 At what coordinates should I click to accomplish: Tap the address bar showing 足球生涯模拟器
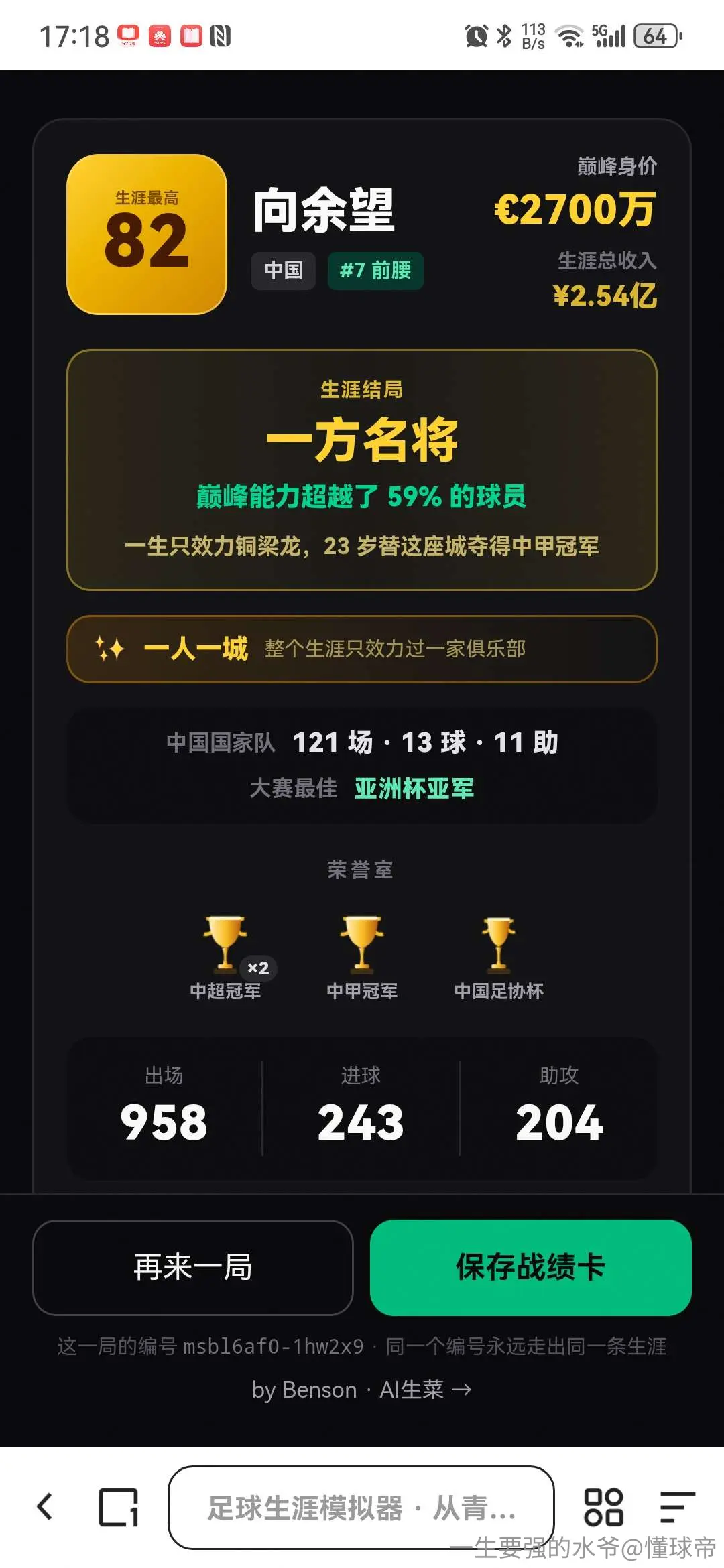coord(361,1507)
